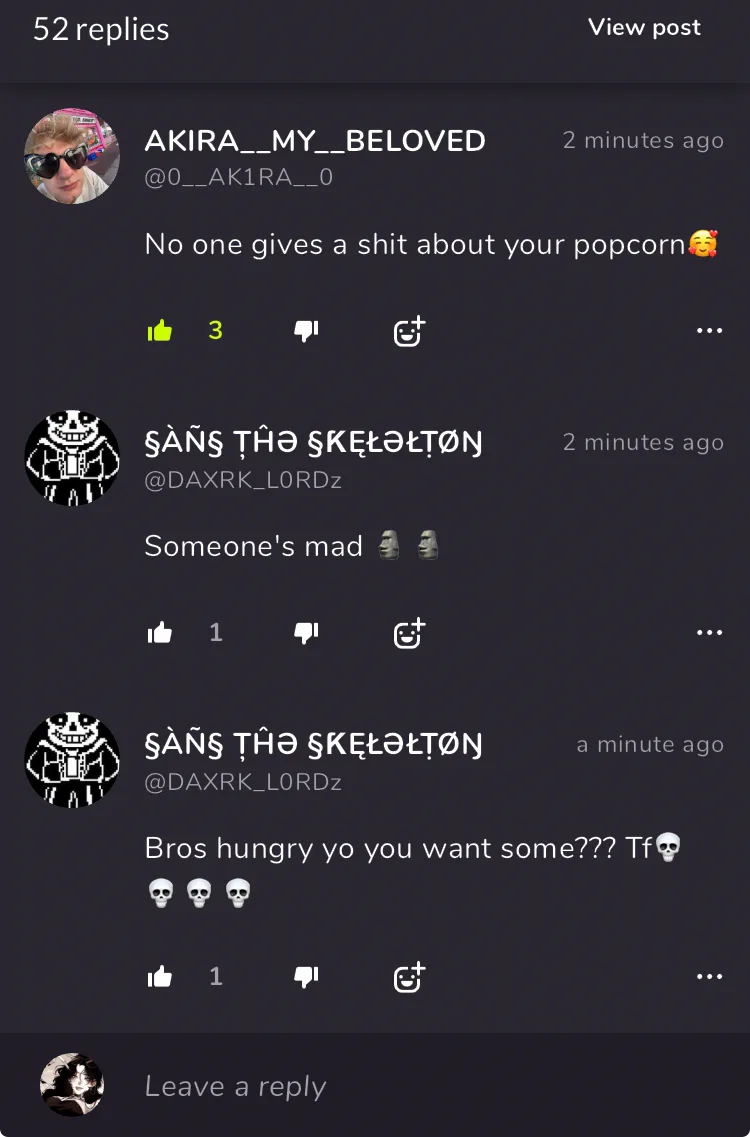Viewport: 750px width, 1137px height.
Task: Open AKIRA__MY__BELOVED's profile picture
Action: [x=72, y=156]
